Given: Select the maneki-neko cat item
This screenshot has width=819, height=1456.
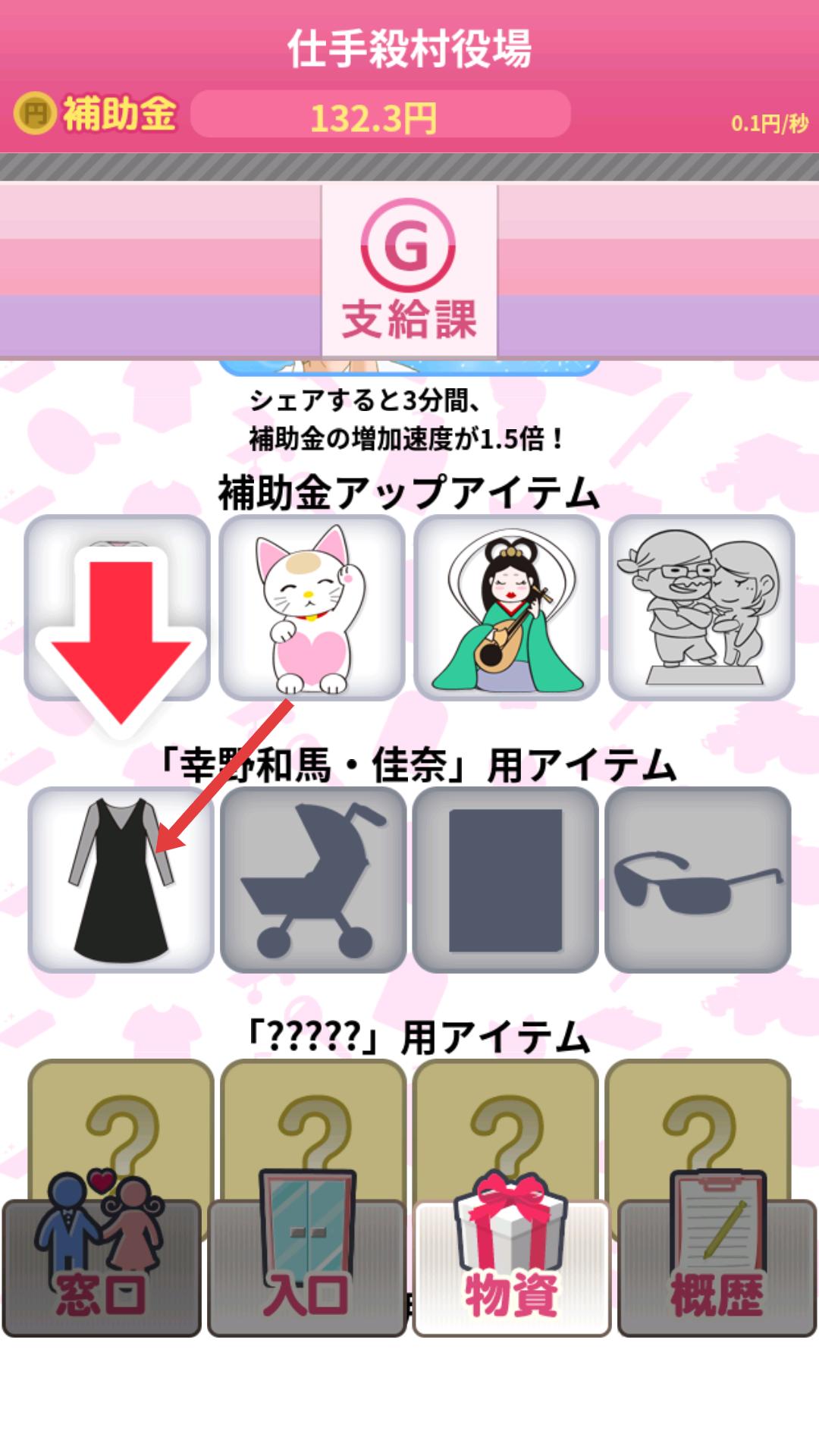Looking at the screenshot, I should pos(312,607).
